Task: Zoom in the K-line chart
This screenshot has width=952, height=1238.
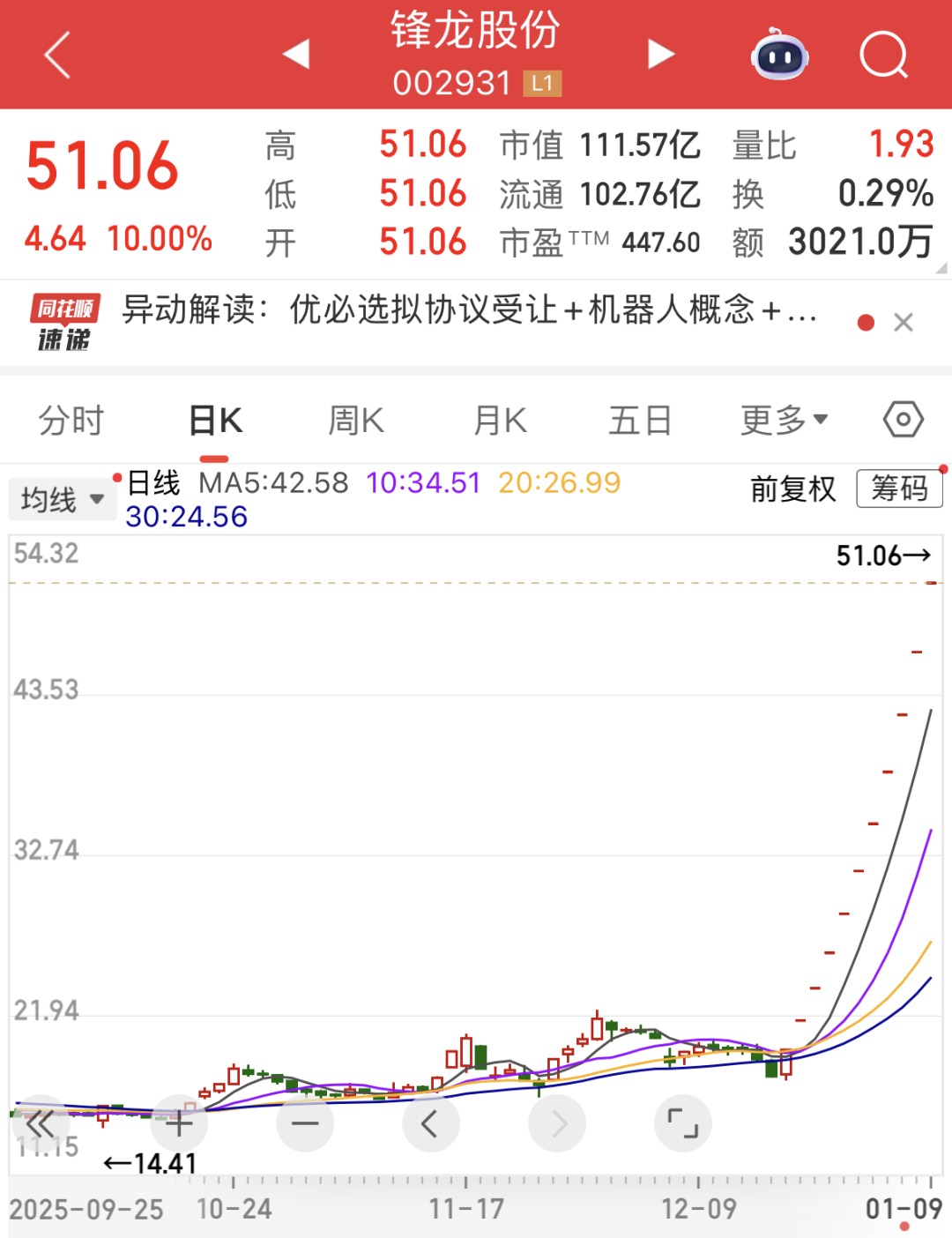Action: [179, 1123]
